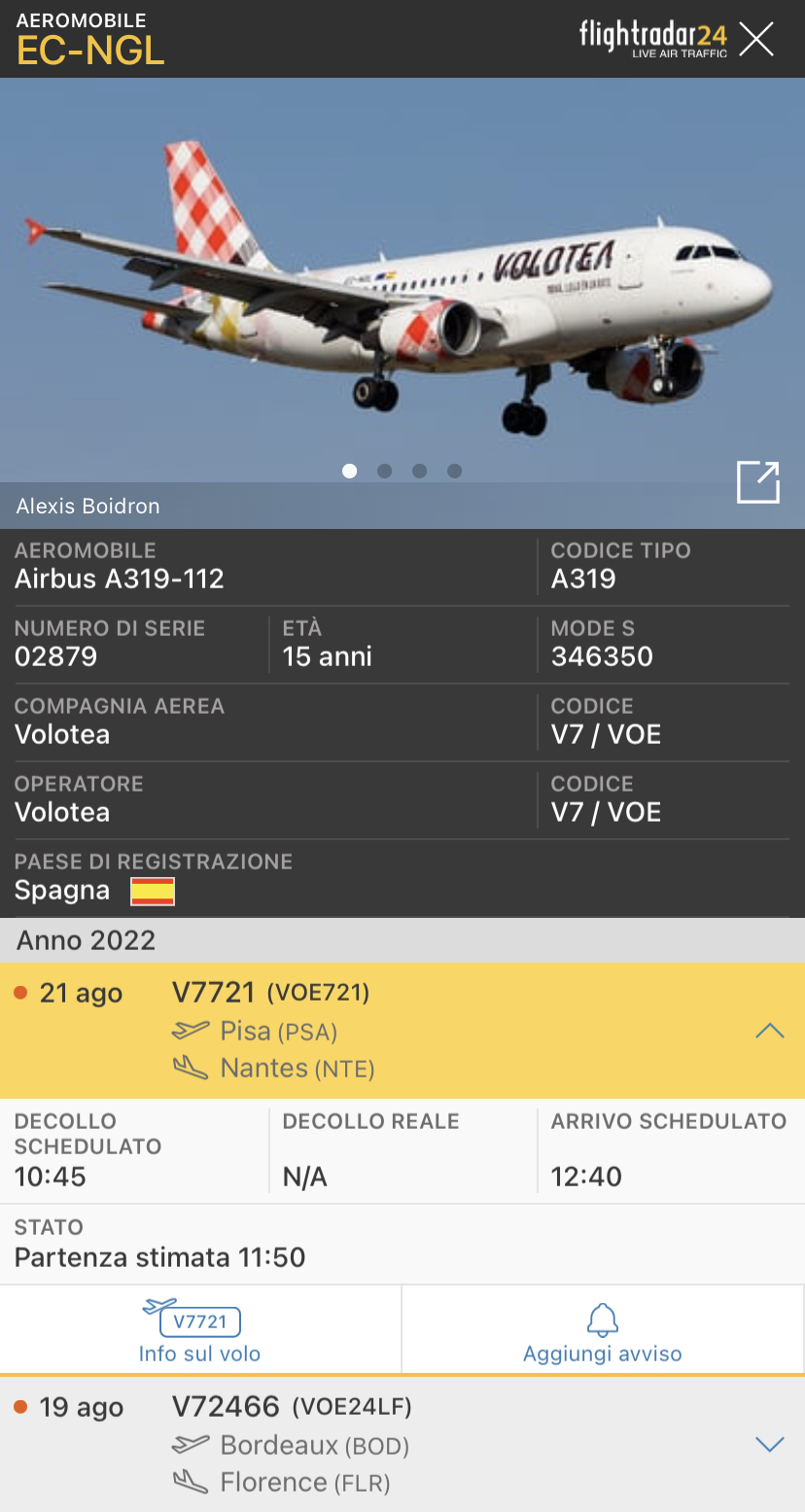Open Info sul volo for V7721
Viewport: 805px width, 1512px height.
[x=199, y=1330]
